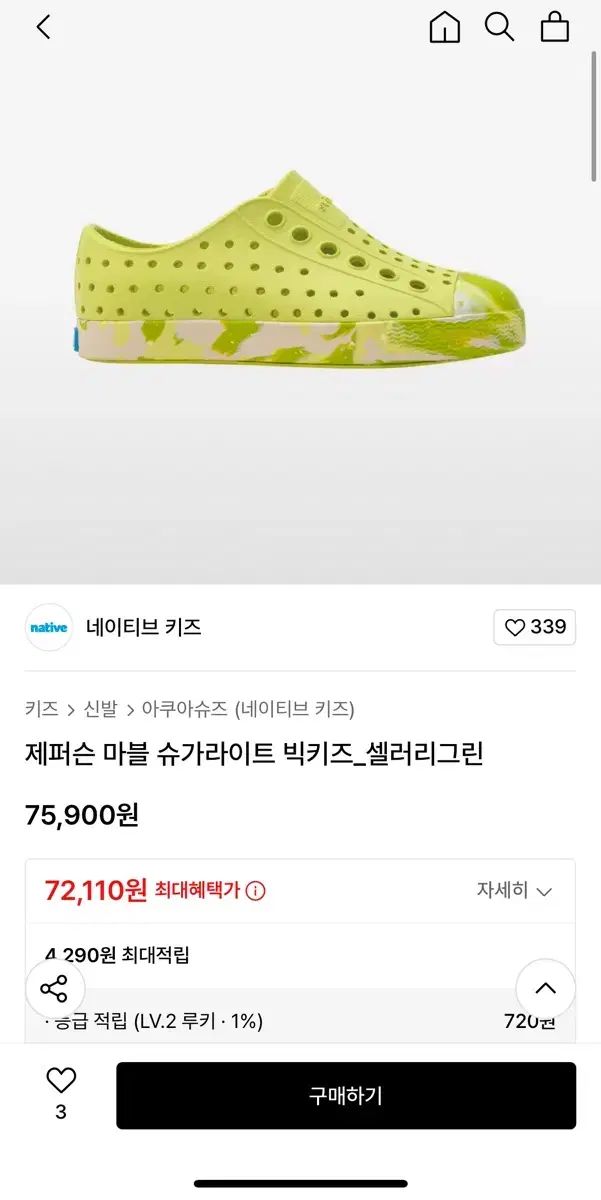Viewport: 601px width, 1200px height.
Task: Open the 신발 category breadcrumb
Action: (100, 709)
